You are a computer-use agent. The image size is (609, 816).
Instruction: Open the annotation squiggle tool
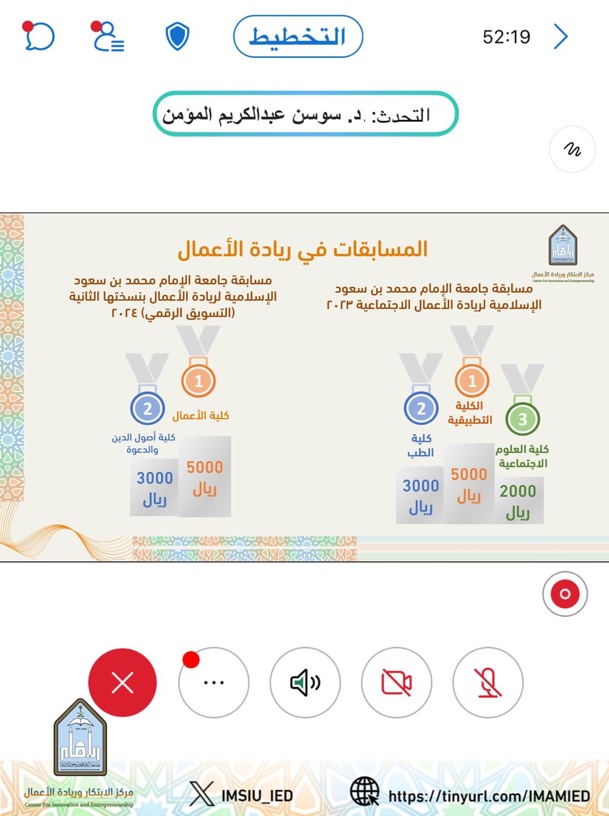tap(573, 151)
